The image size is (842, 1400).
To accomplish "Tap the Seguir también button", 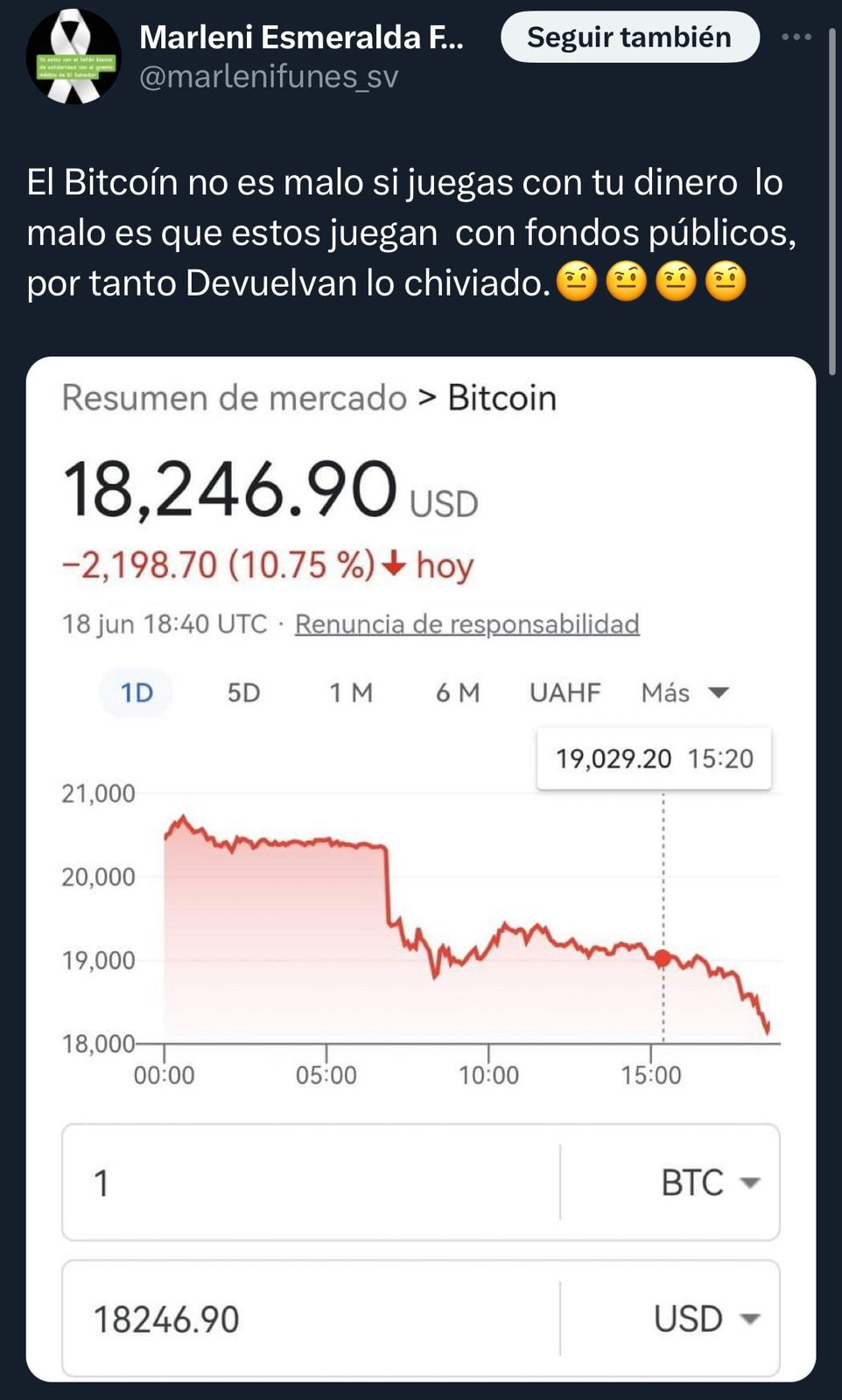I will pos(629,37).
